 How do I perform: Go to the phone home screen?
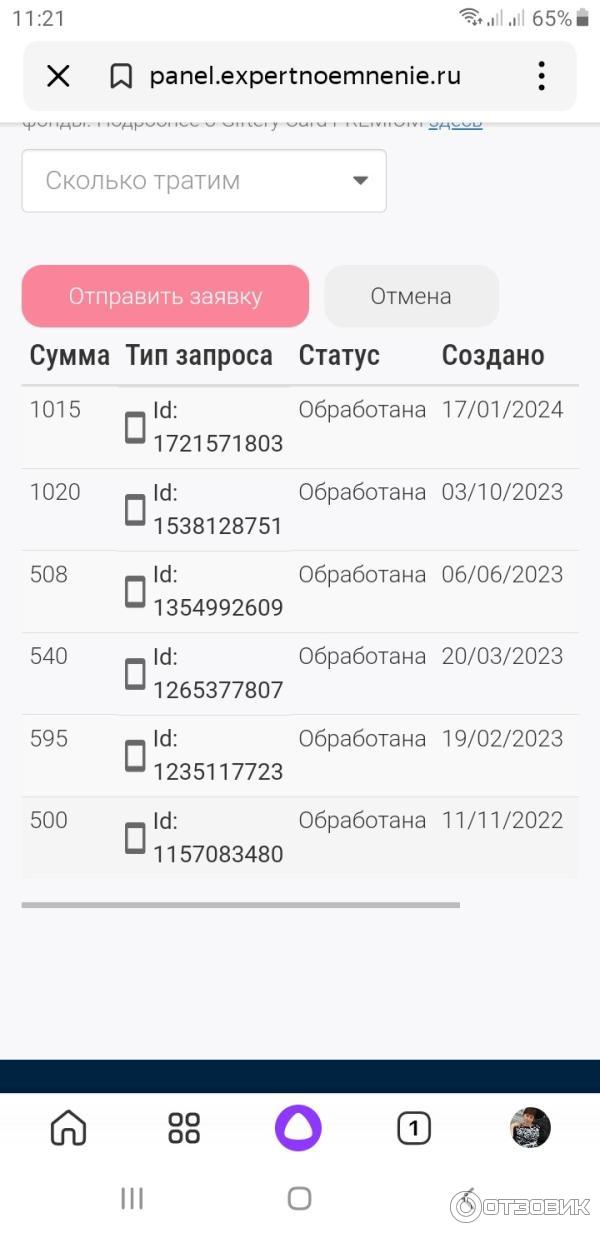(x=299, y=1199)
